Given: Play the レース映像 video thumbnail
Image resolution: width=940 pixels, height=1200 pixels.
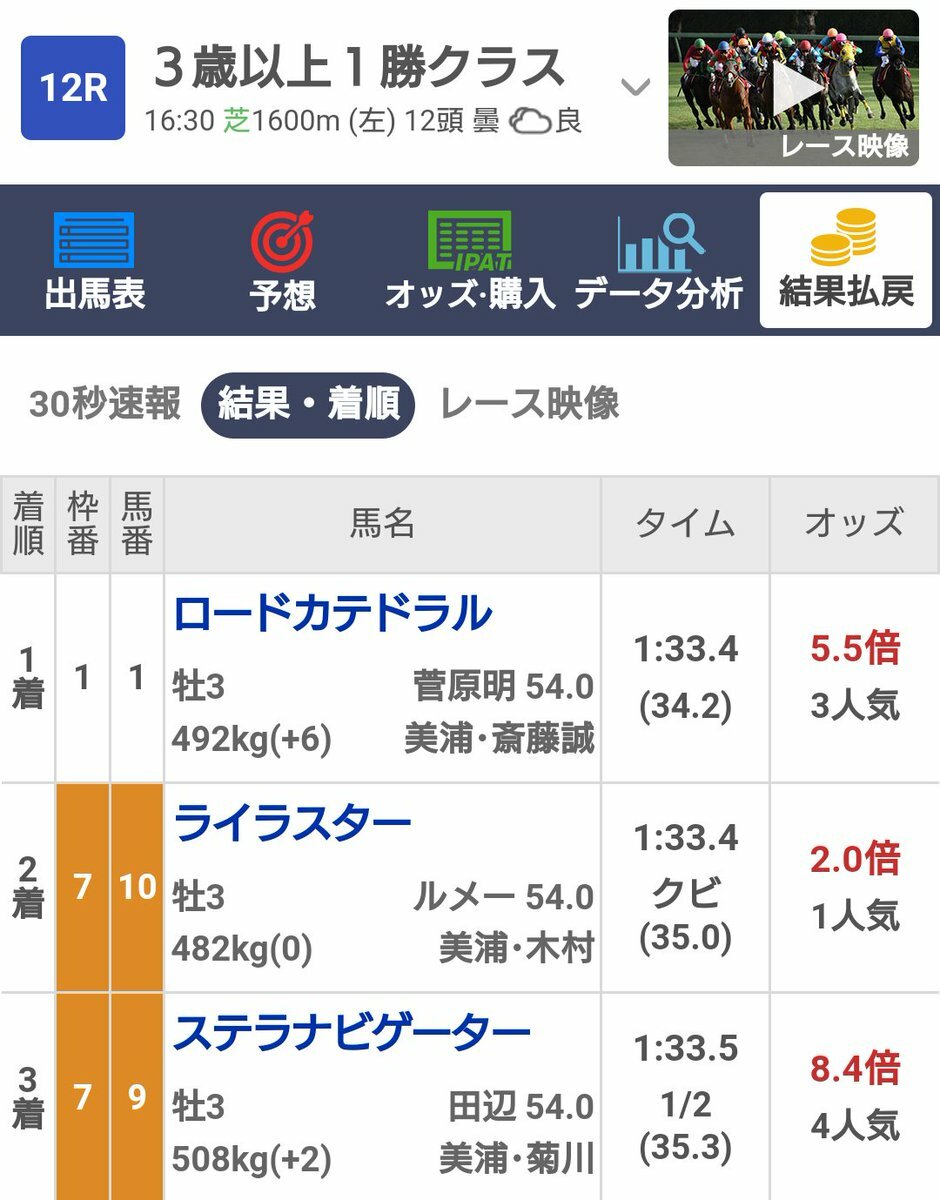Looking at the screenshot, I should coord(793,88).
